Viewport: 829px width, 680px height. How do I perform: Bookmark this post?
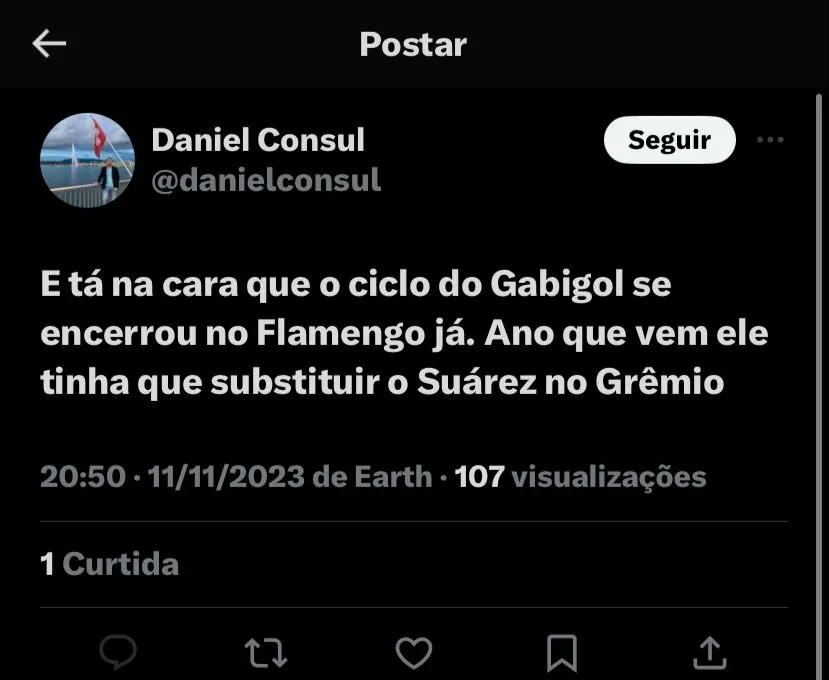point(562,653)
